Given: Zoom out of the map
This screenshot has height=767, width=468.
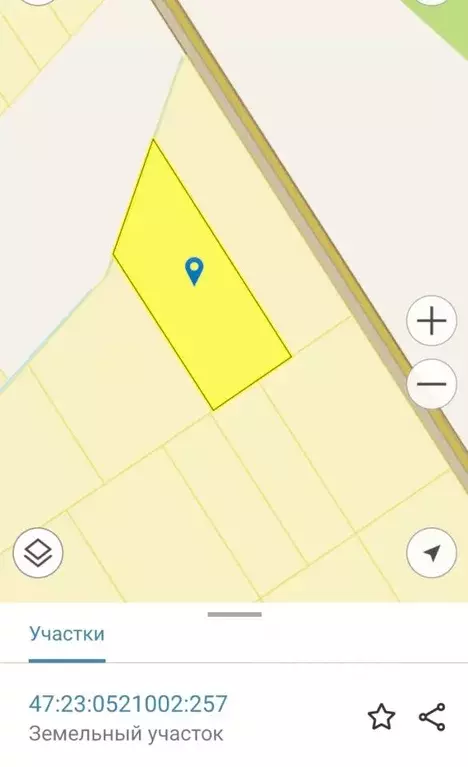Looking at the screenshot, I should (431, 384).
